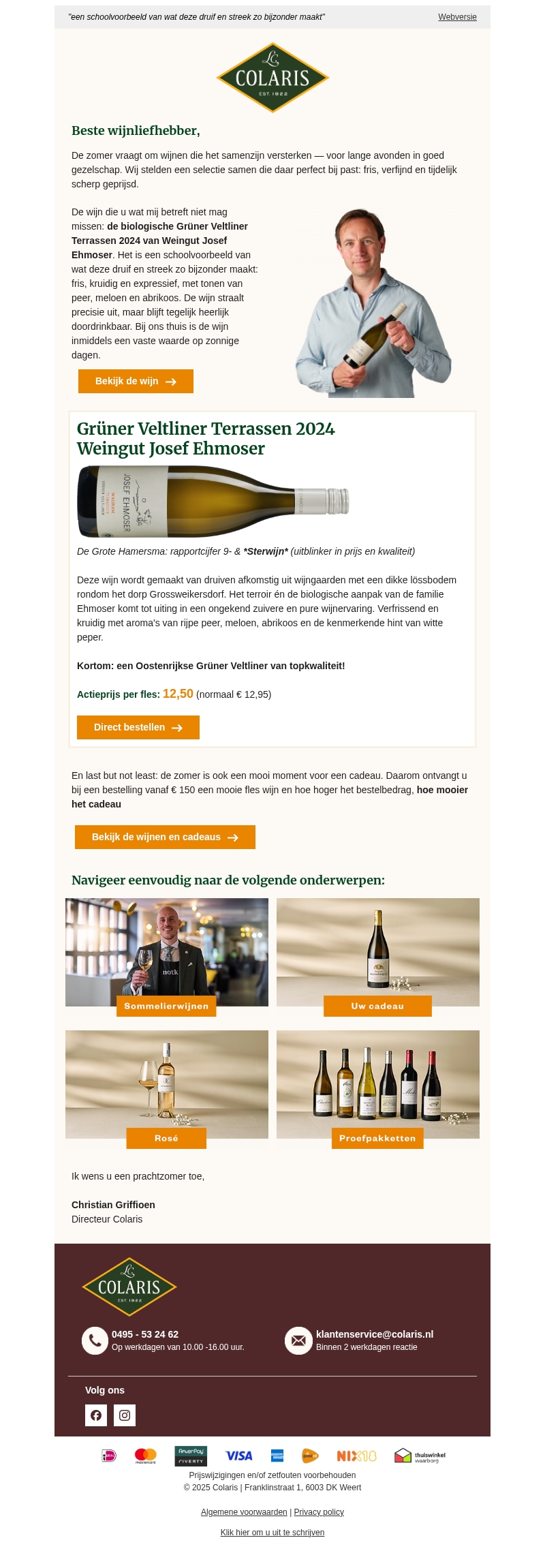Open Colaris Facebook page icon
Image resolution: width=545 pixels, height=1568 pixels.
[96, 1415]
